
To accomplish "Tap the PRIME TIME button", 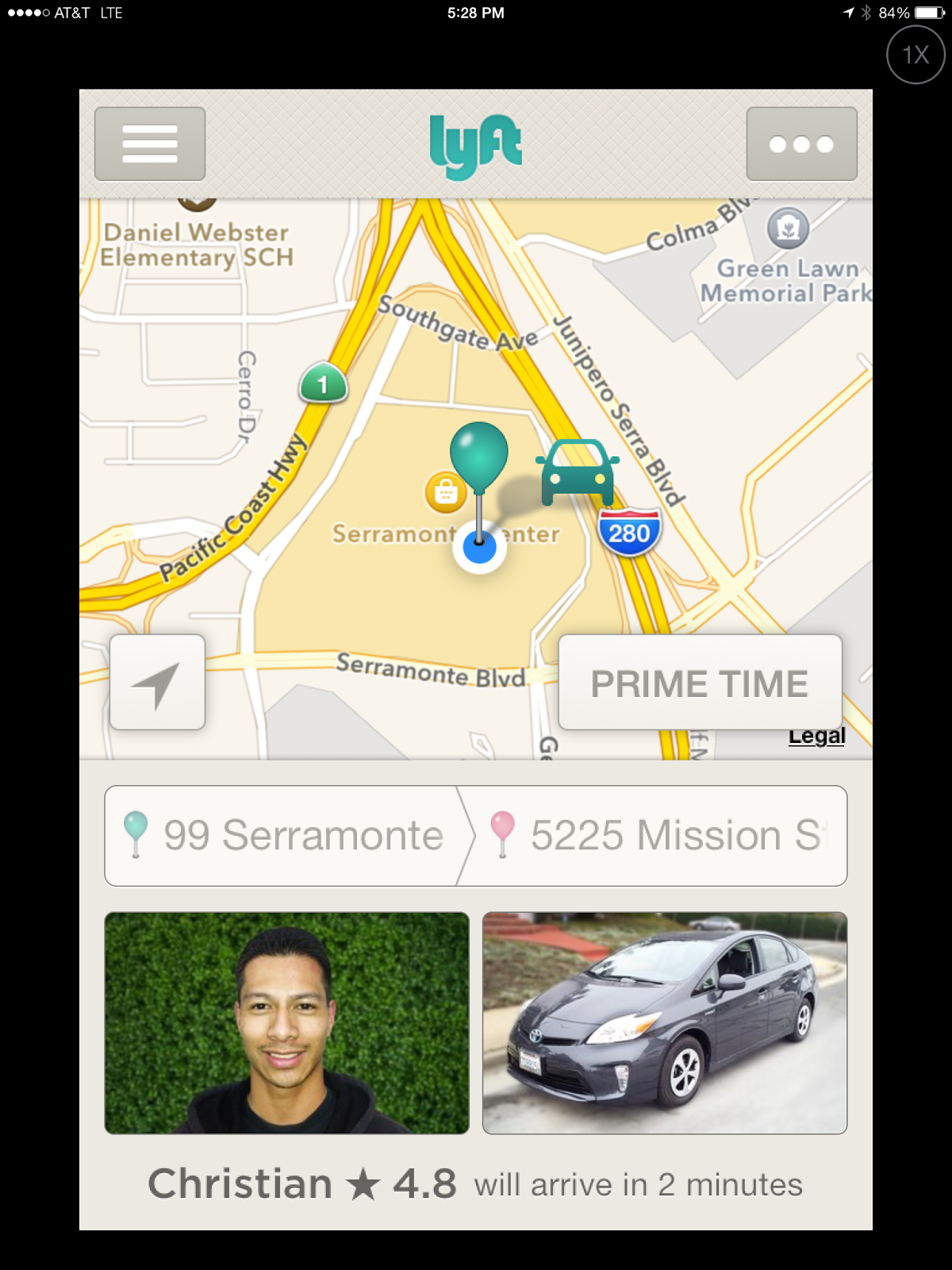I will tap(699, 683).
